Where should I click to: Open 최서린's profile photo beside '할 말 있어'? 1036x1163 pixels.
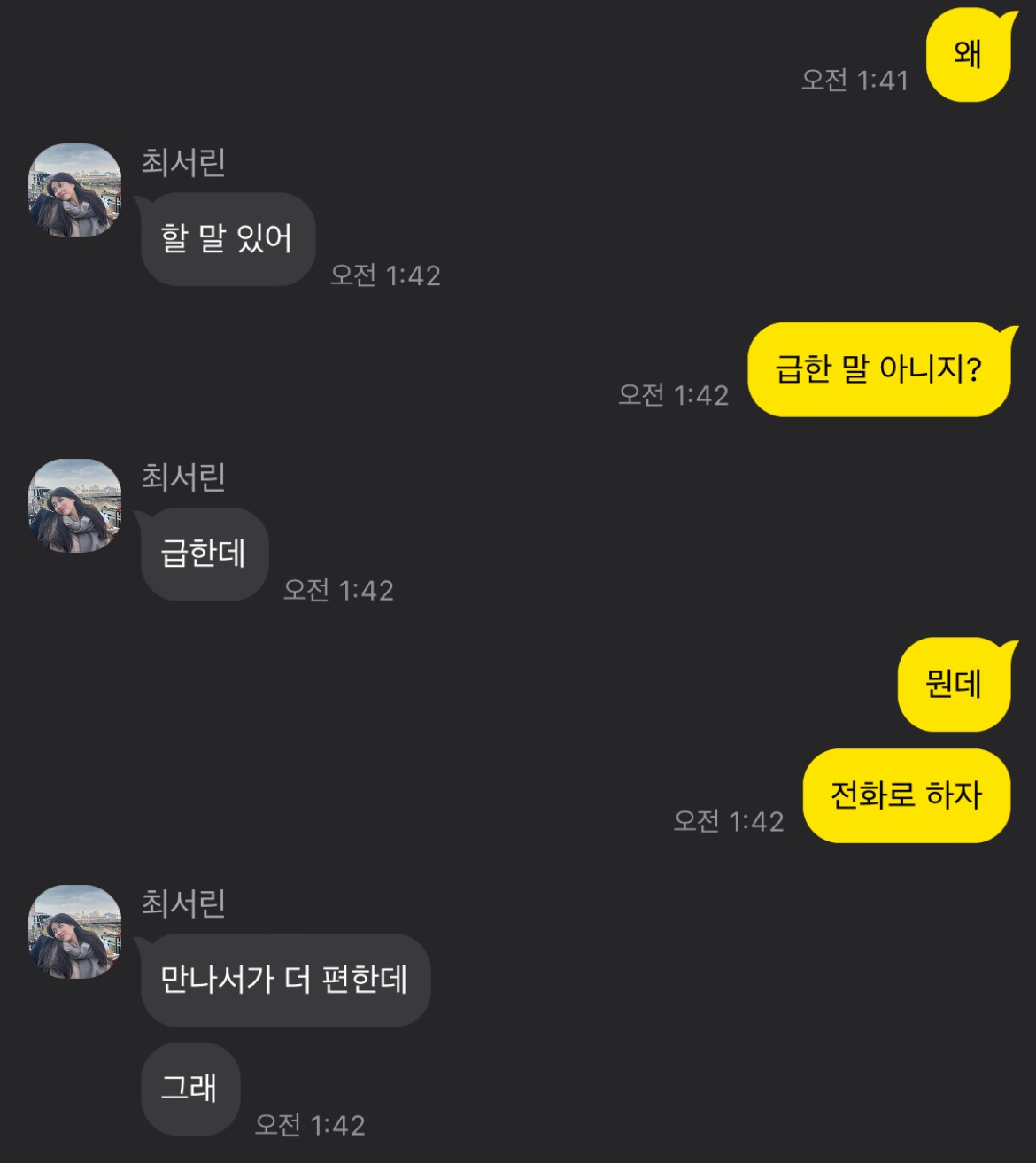click(x=75, y=190)
